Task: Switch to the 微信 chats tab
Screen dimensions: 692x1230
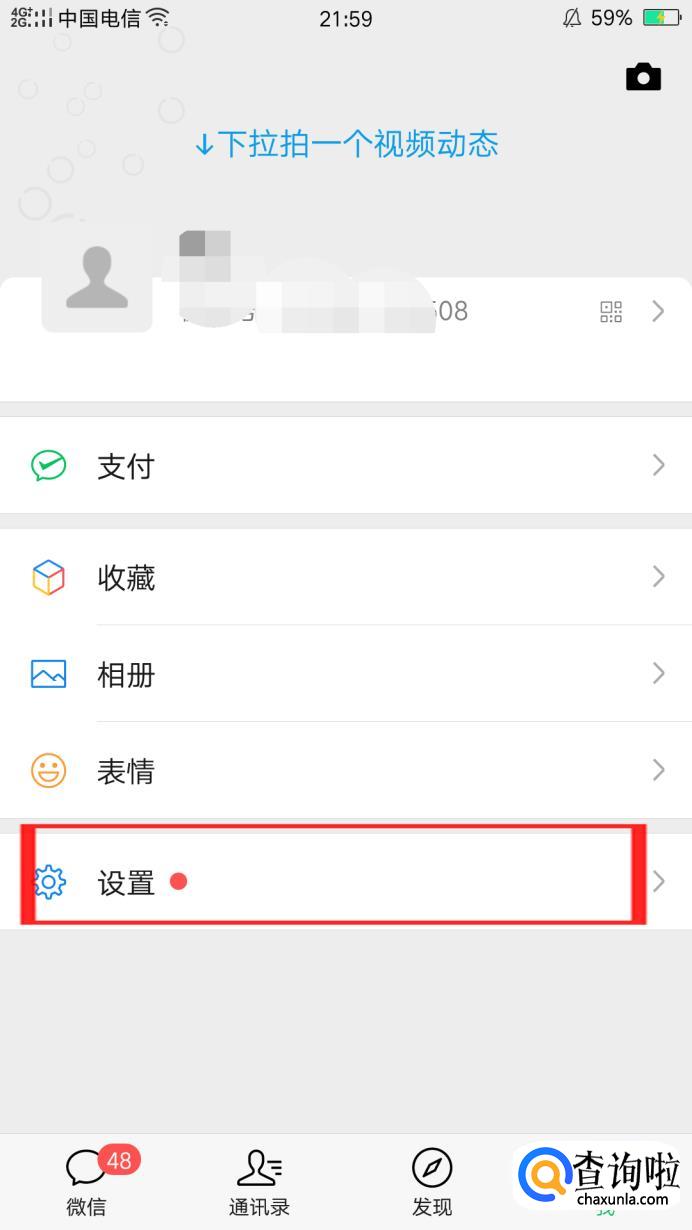Action: pyautogui.click(x=87, y=1182)
